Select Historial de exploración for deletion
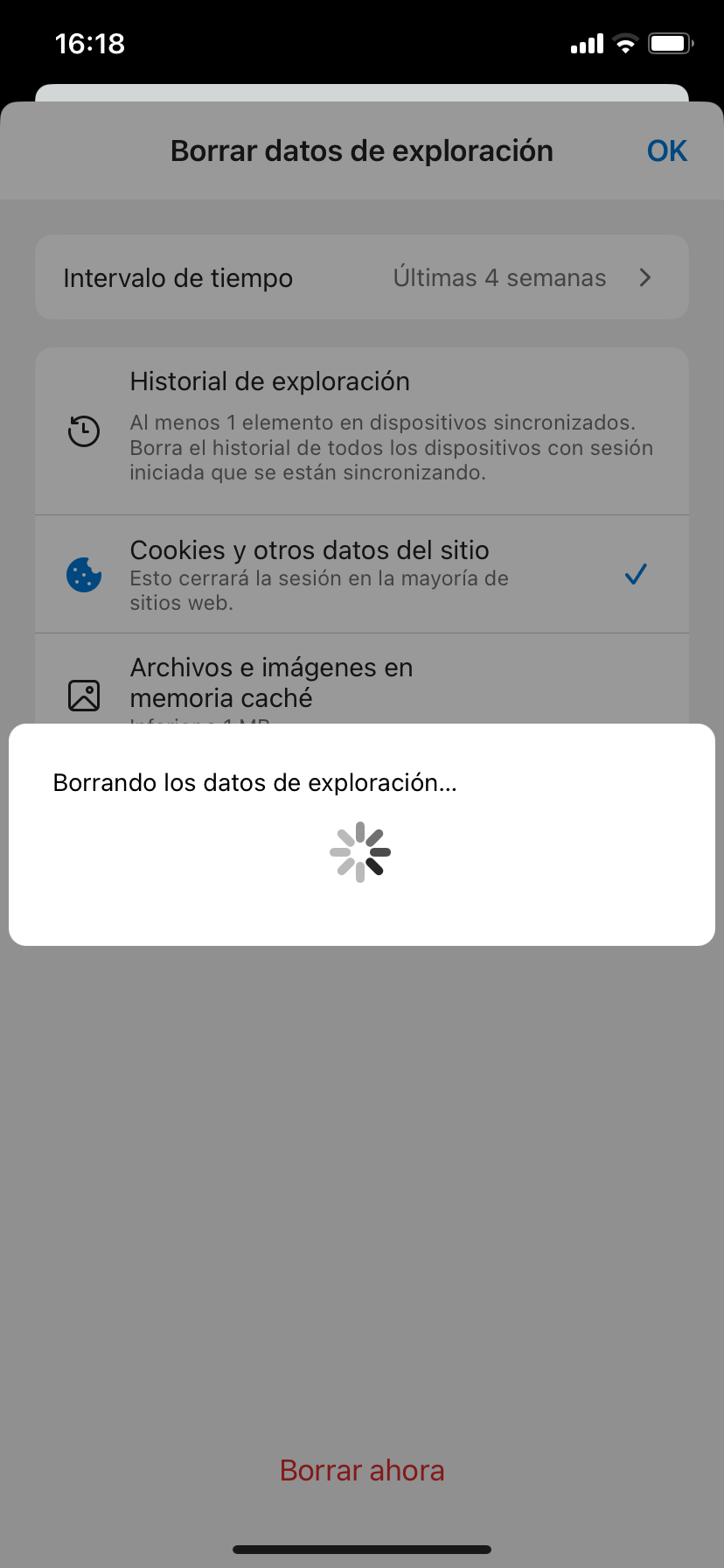The width and height of the screenshot is (724, 1568). coord(362,431)
